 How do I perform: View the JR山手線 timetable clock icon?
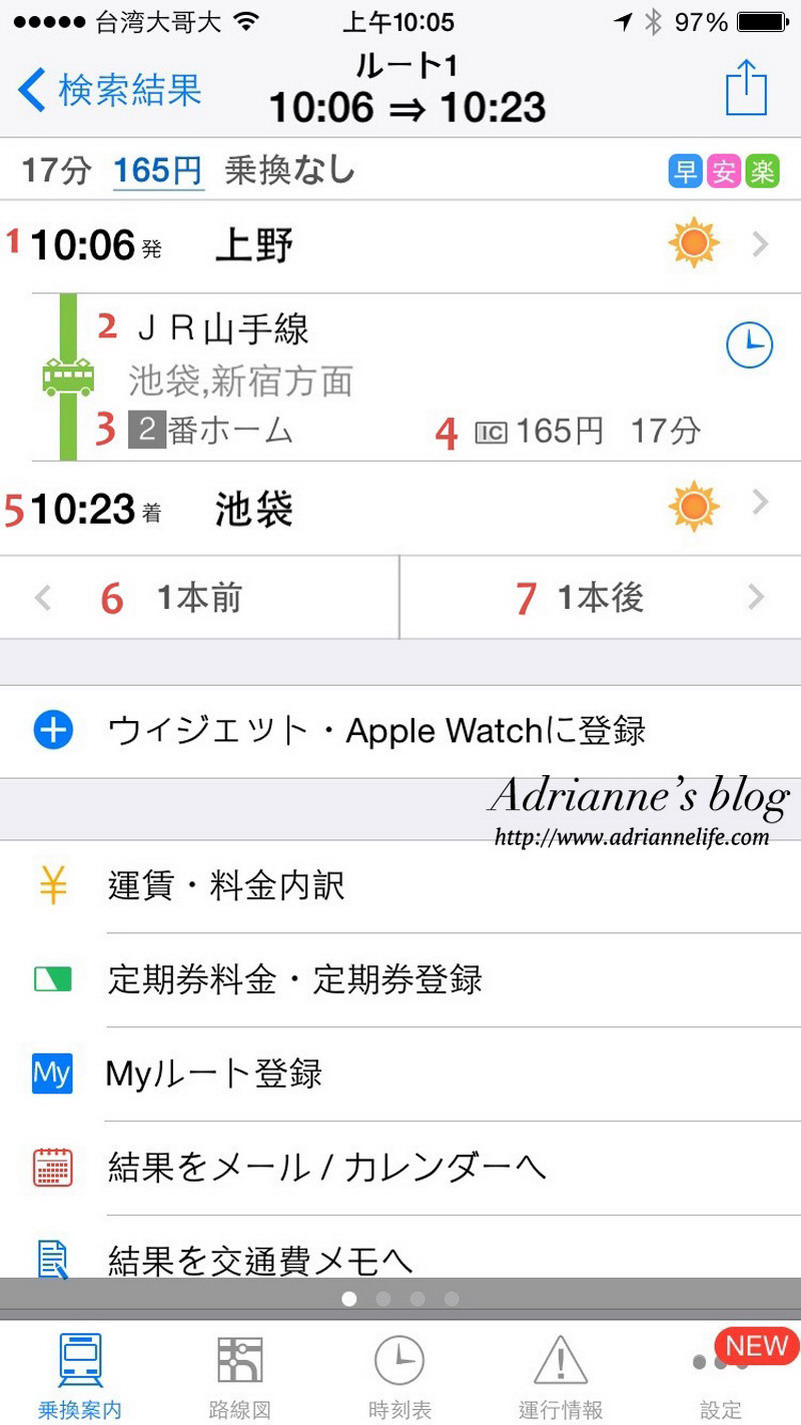pos(748,346)
